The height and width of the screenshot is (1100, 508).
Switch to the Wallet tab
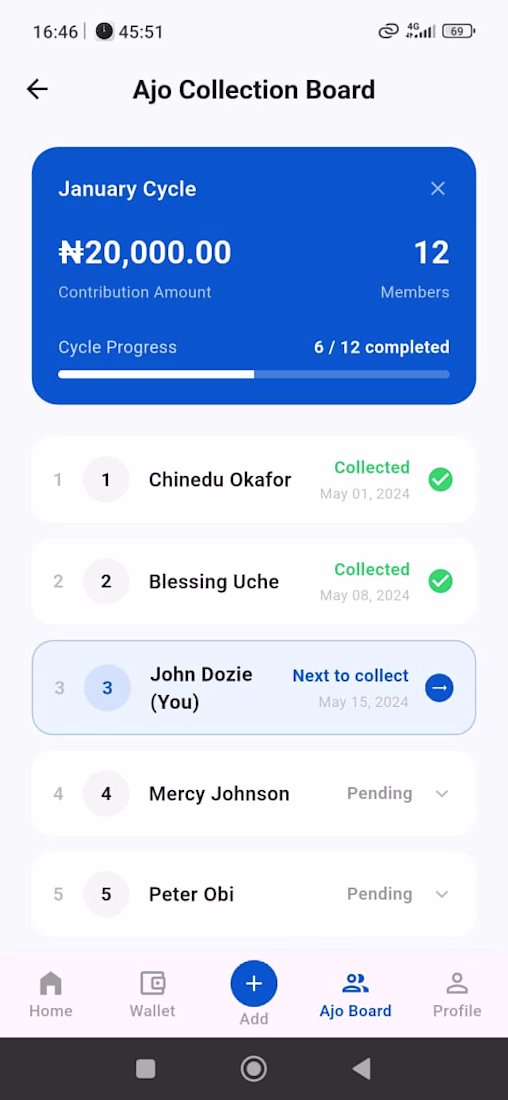[x=152, y=995]
